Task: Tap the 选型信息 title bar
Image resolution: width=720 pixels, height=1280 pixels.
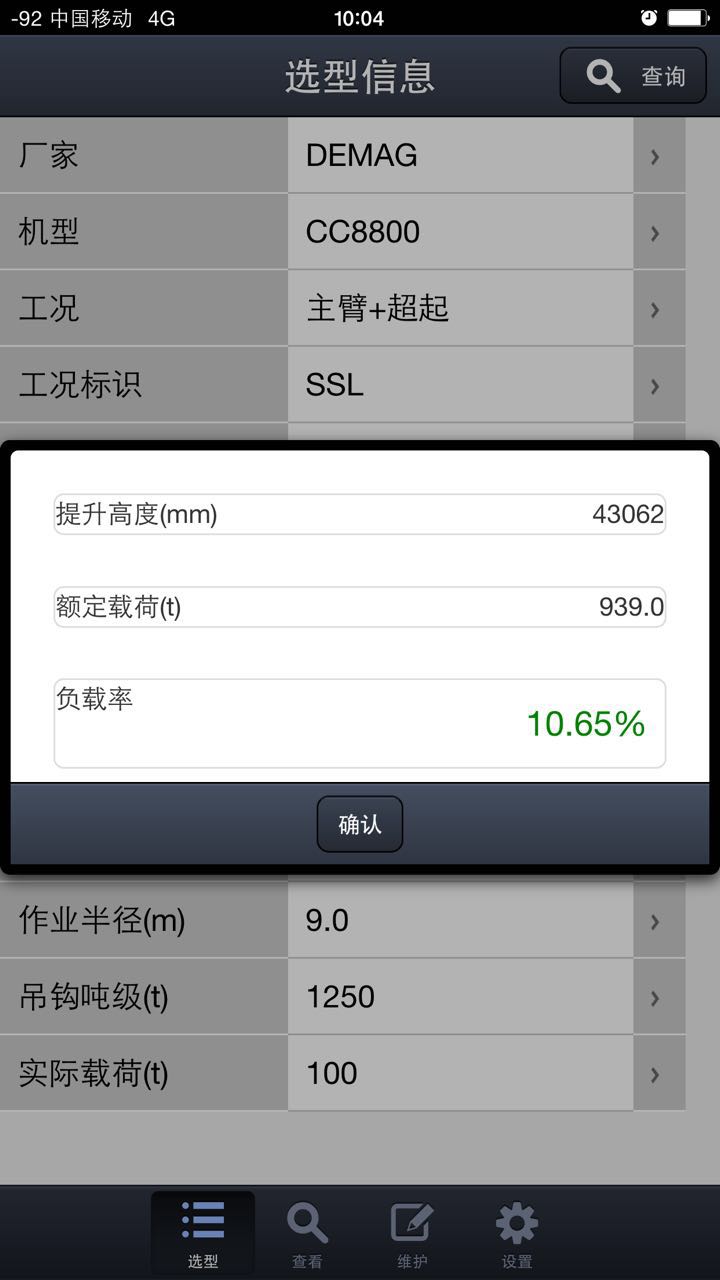Action: (x=360, y=75)
